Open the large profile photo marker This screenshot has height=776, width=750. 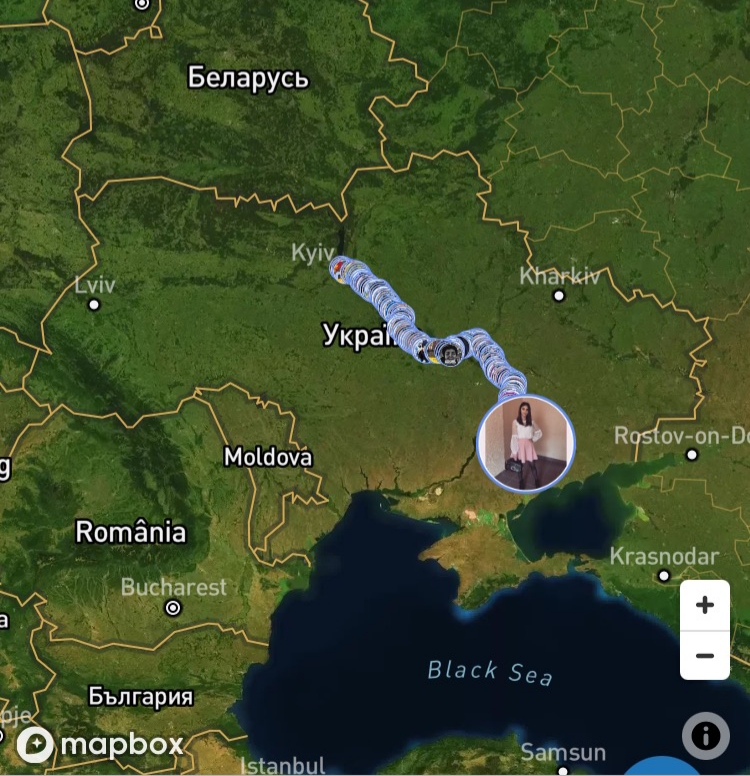(526, 443)
